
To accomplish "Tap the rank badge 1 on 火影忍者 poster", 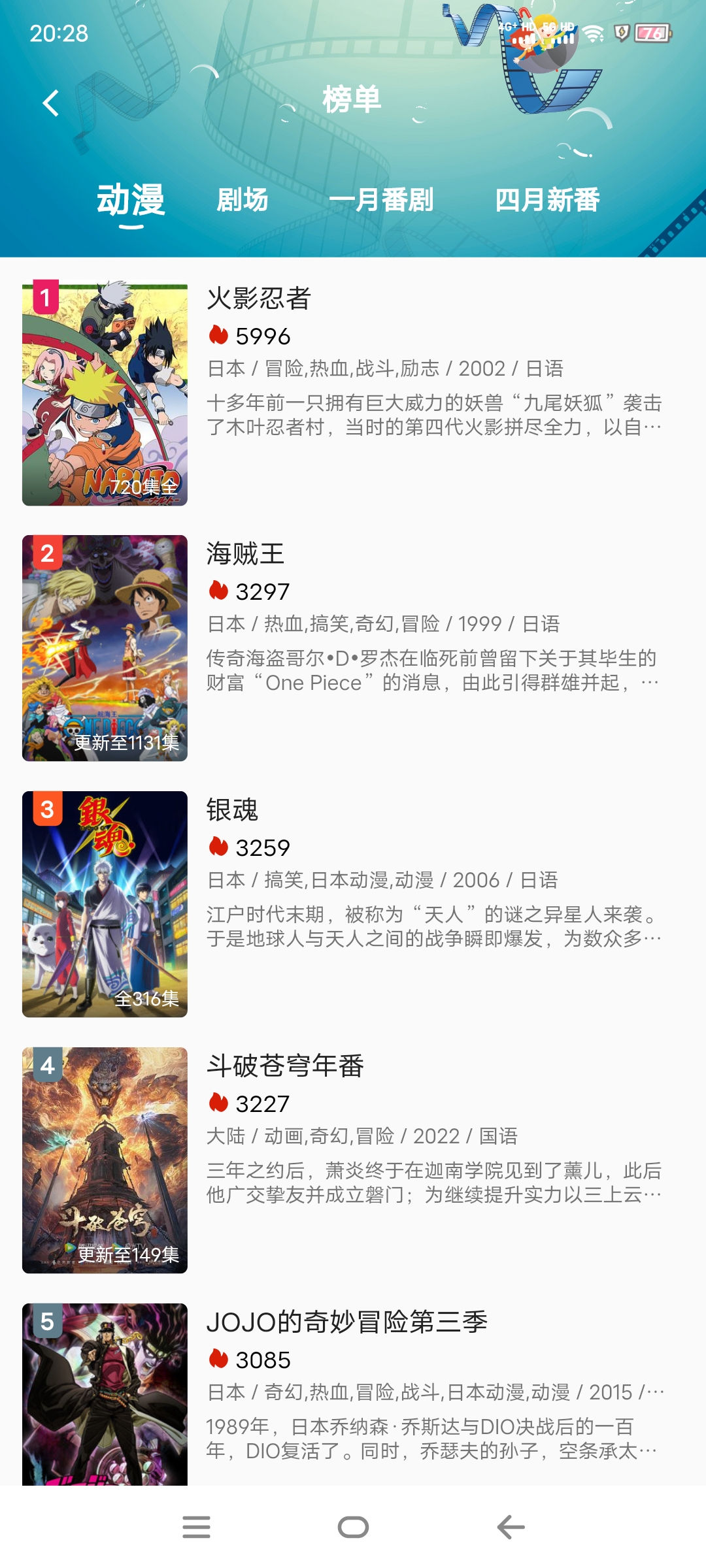I will click(44, 298).
